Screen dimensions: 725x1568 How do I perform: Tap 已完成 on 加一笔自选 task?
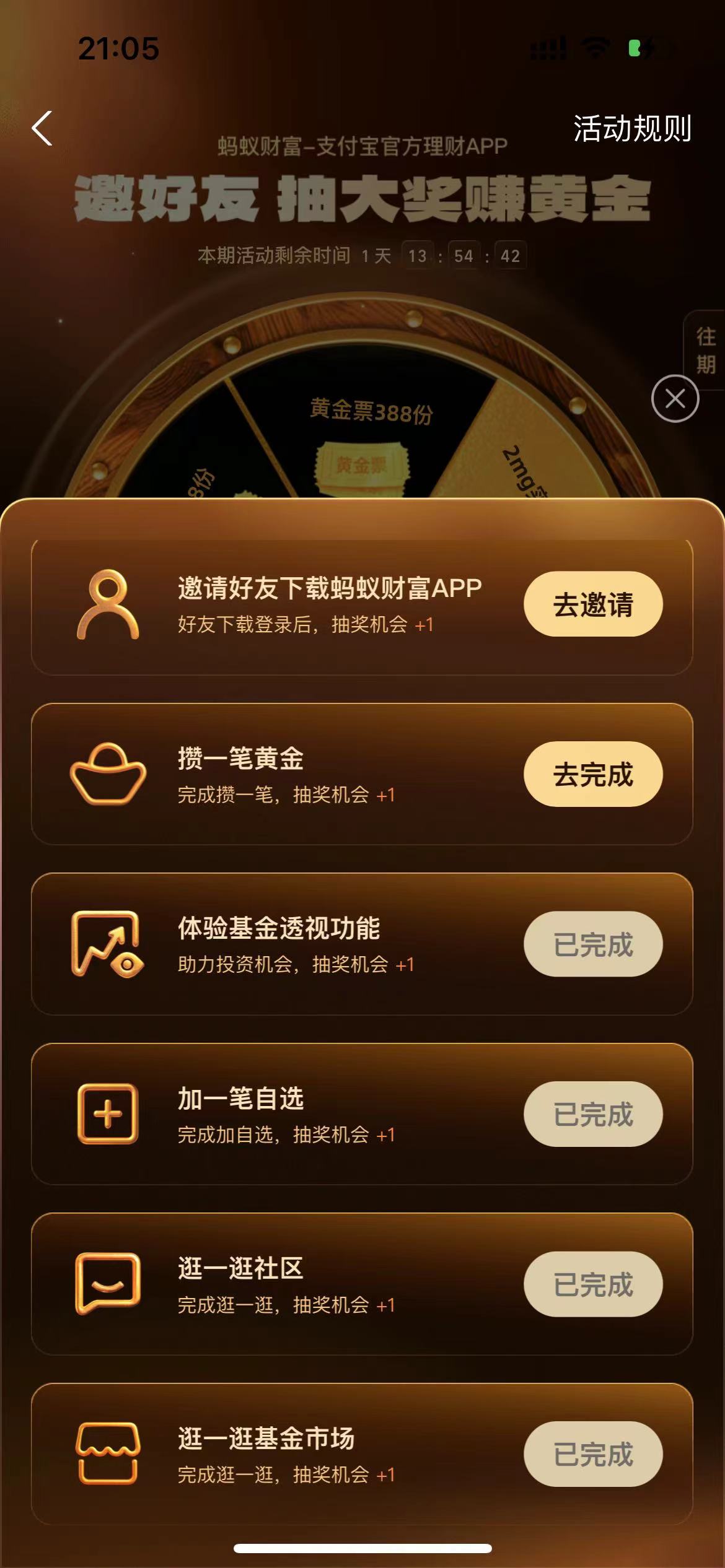pyautogui.click(x=593, y=1114)
